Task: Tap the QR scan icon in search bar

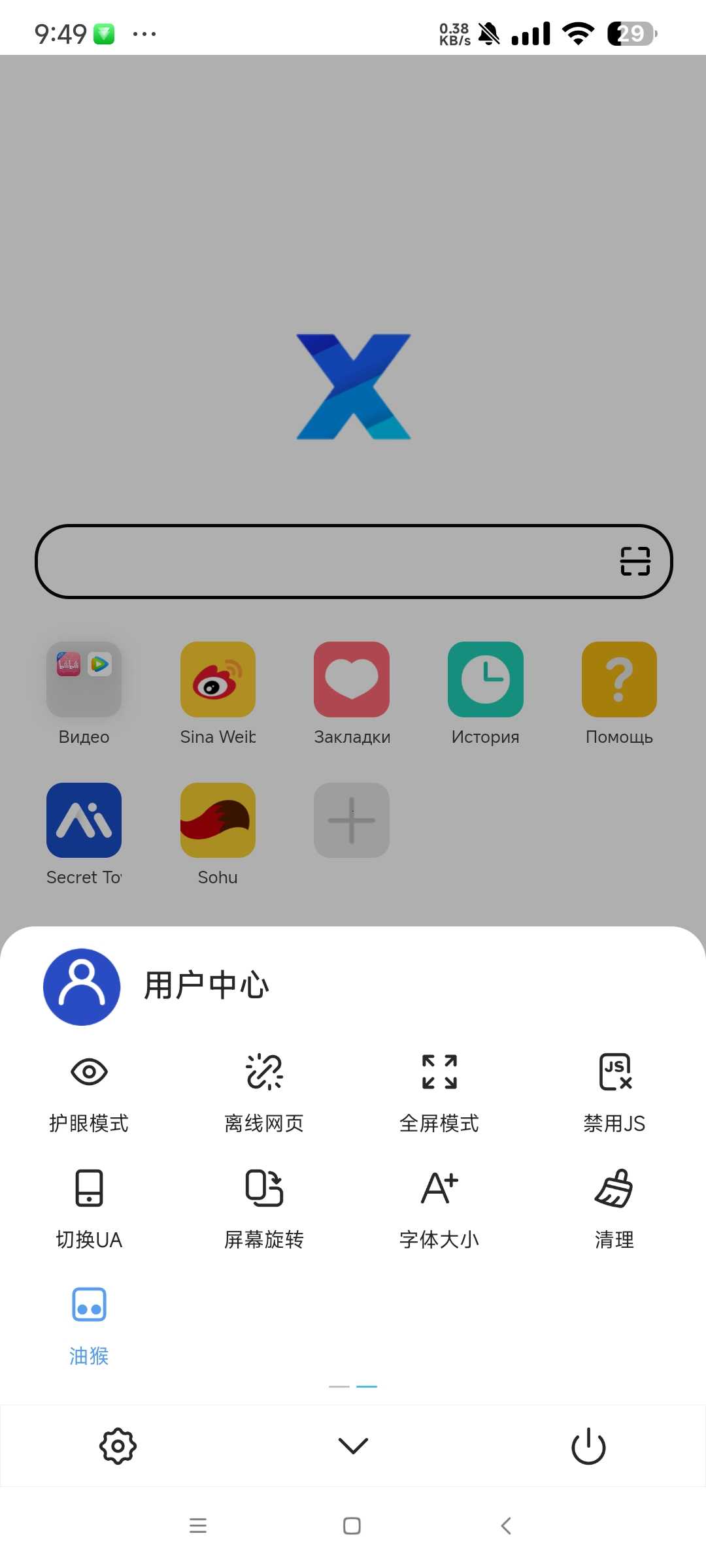Action: pos(635,561)
